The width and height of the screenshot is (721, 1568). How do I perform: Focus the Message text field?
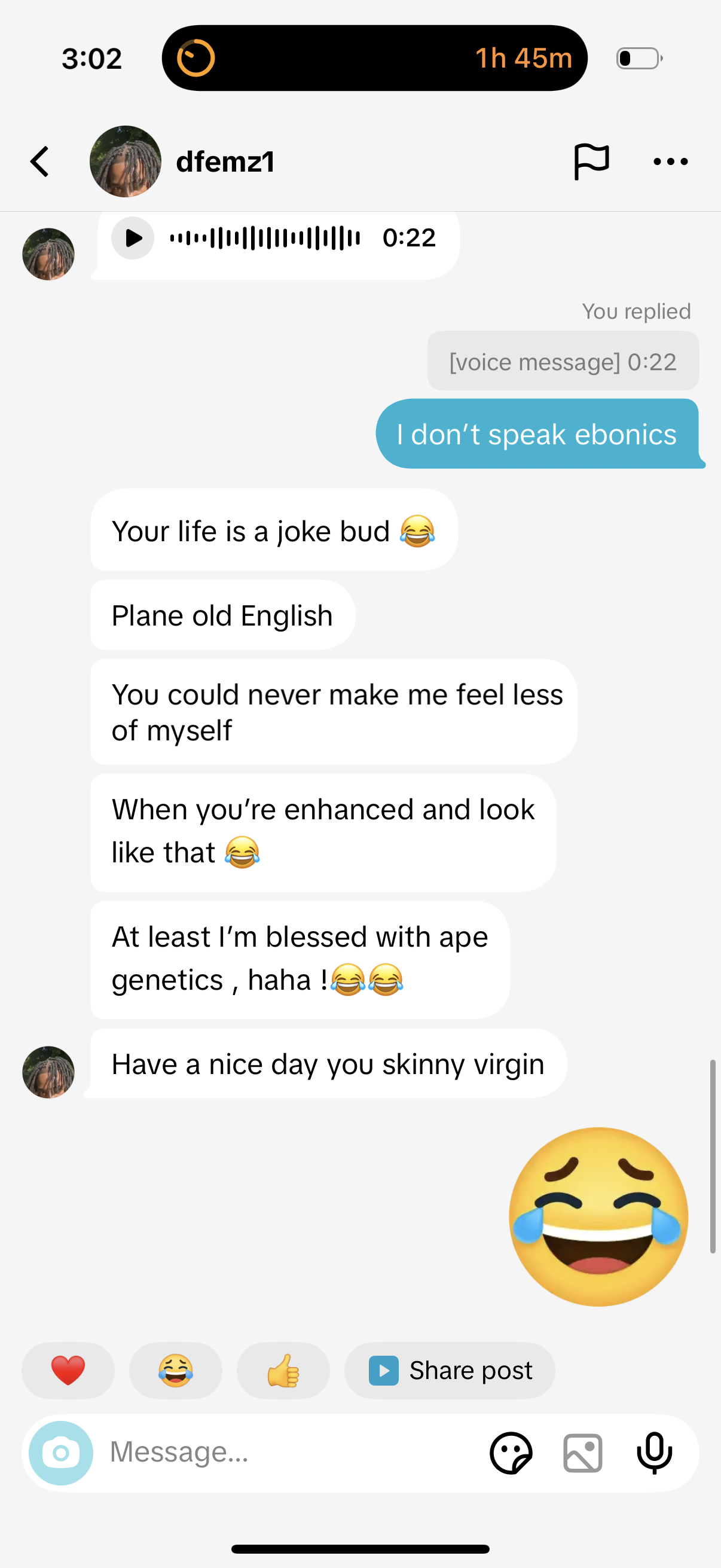click(x=286, y=1453)
